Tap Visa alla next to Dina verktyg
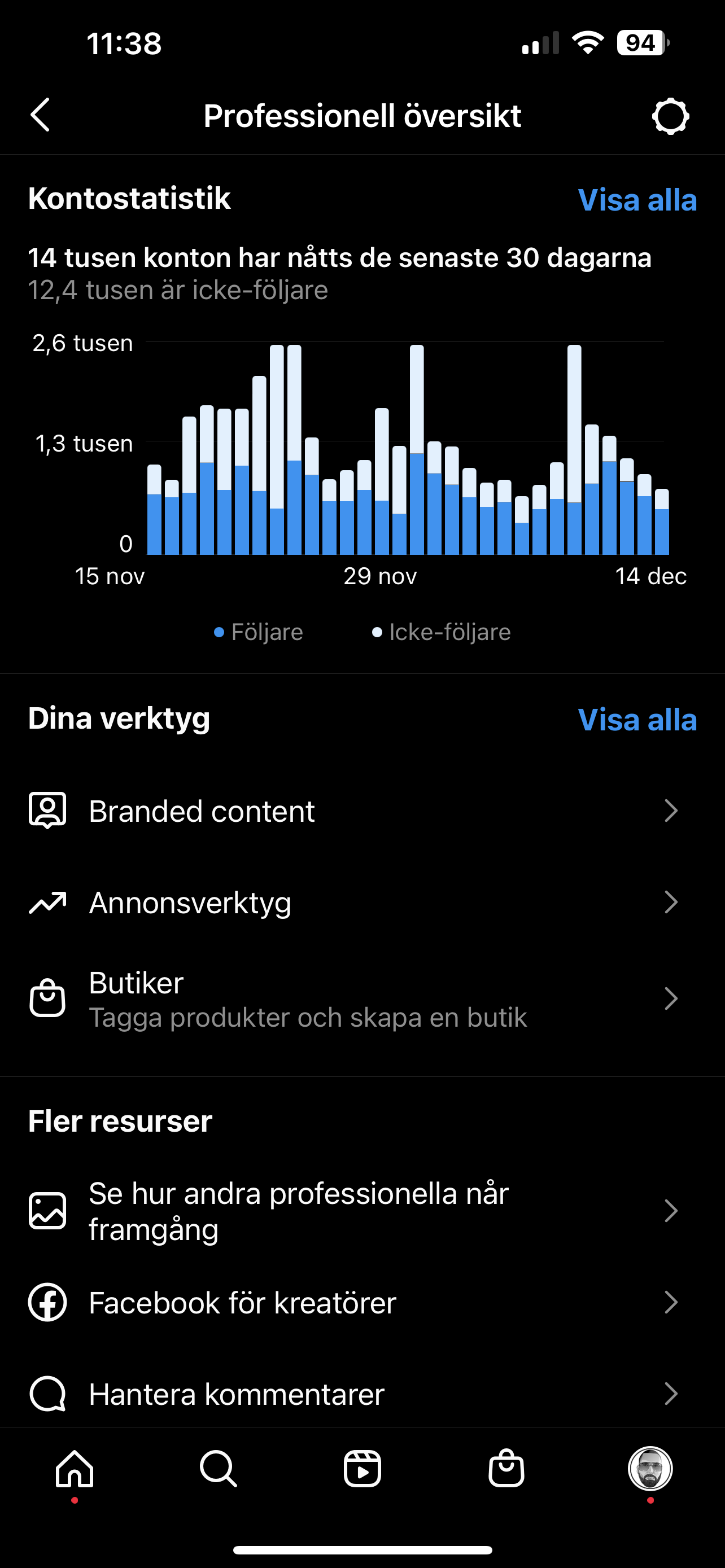The height and width of the screenshot is (1568, 725). [637, 720]
